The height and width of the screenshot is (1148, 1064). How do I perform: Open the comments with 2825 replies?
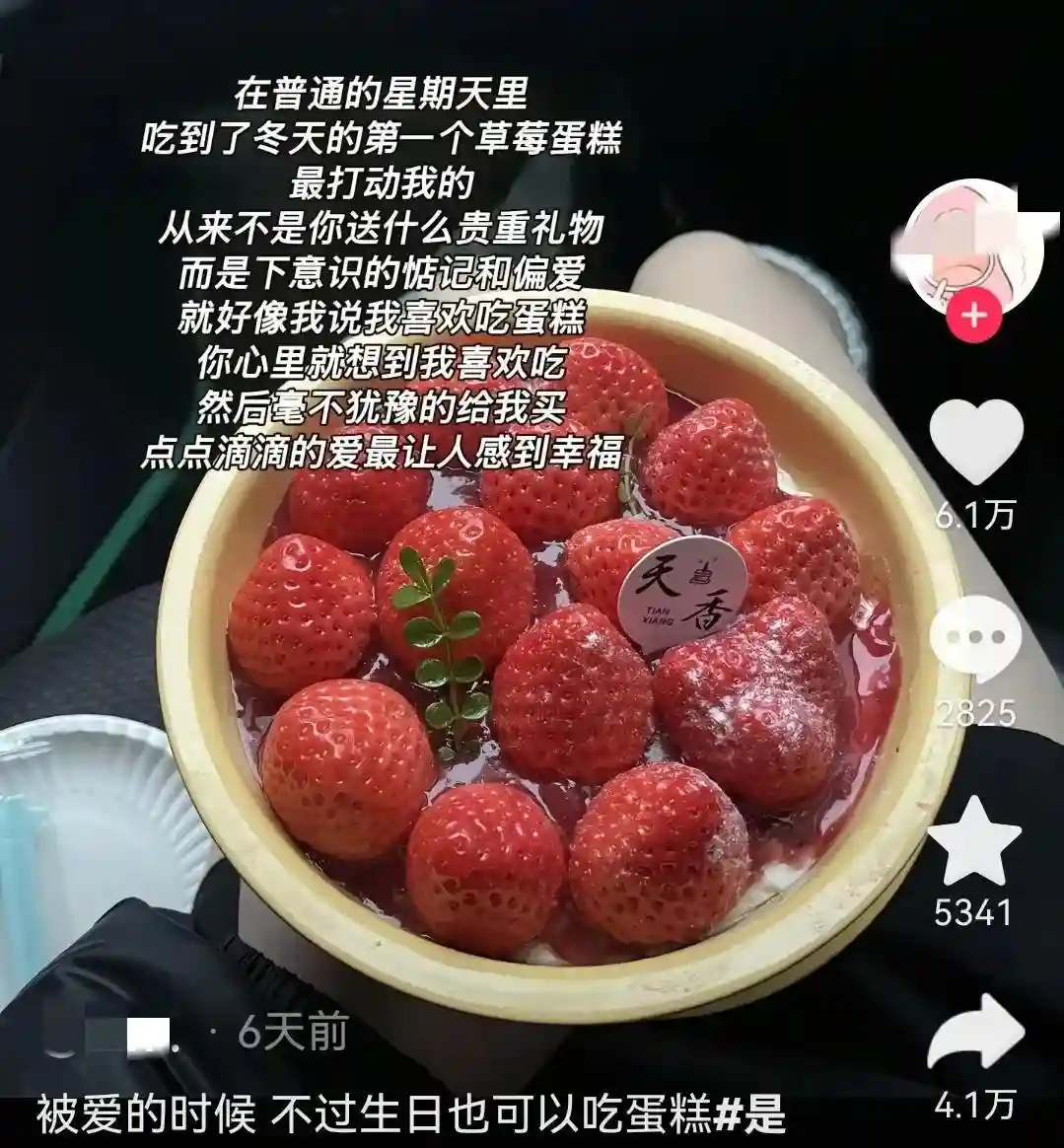coord(975,638)
